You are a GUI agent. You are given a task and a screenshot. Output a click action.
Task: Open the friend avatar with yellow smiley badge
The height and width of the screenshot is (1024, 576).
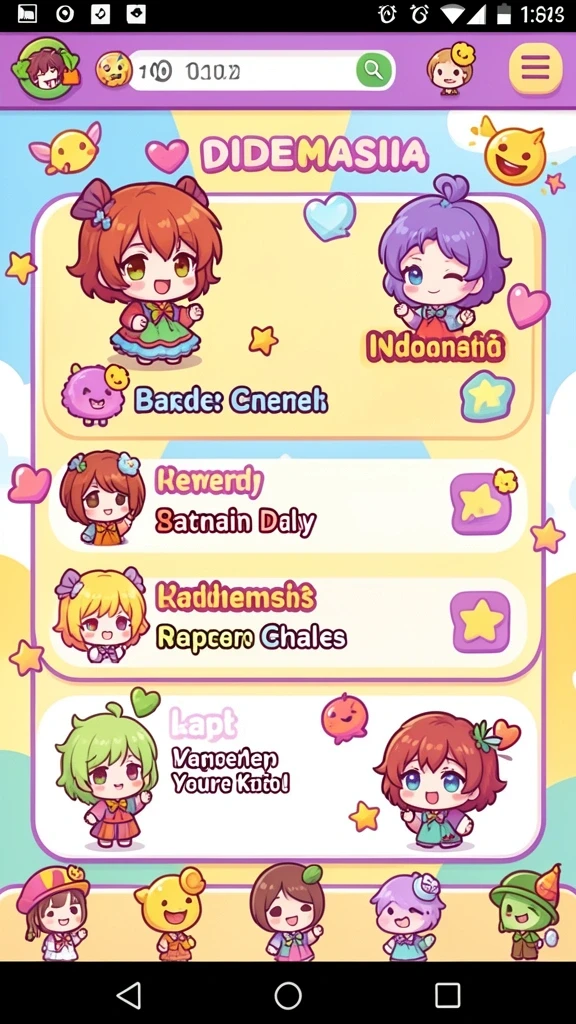451,69
